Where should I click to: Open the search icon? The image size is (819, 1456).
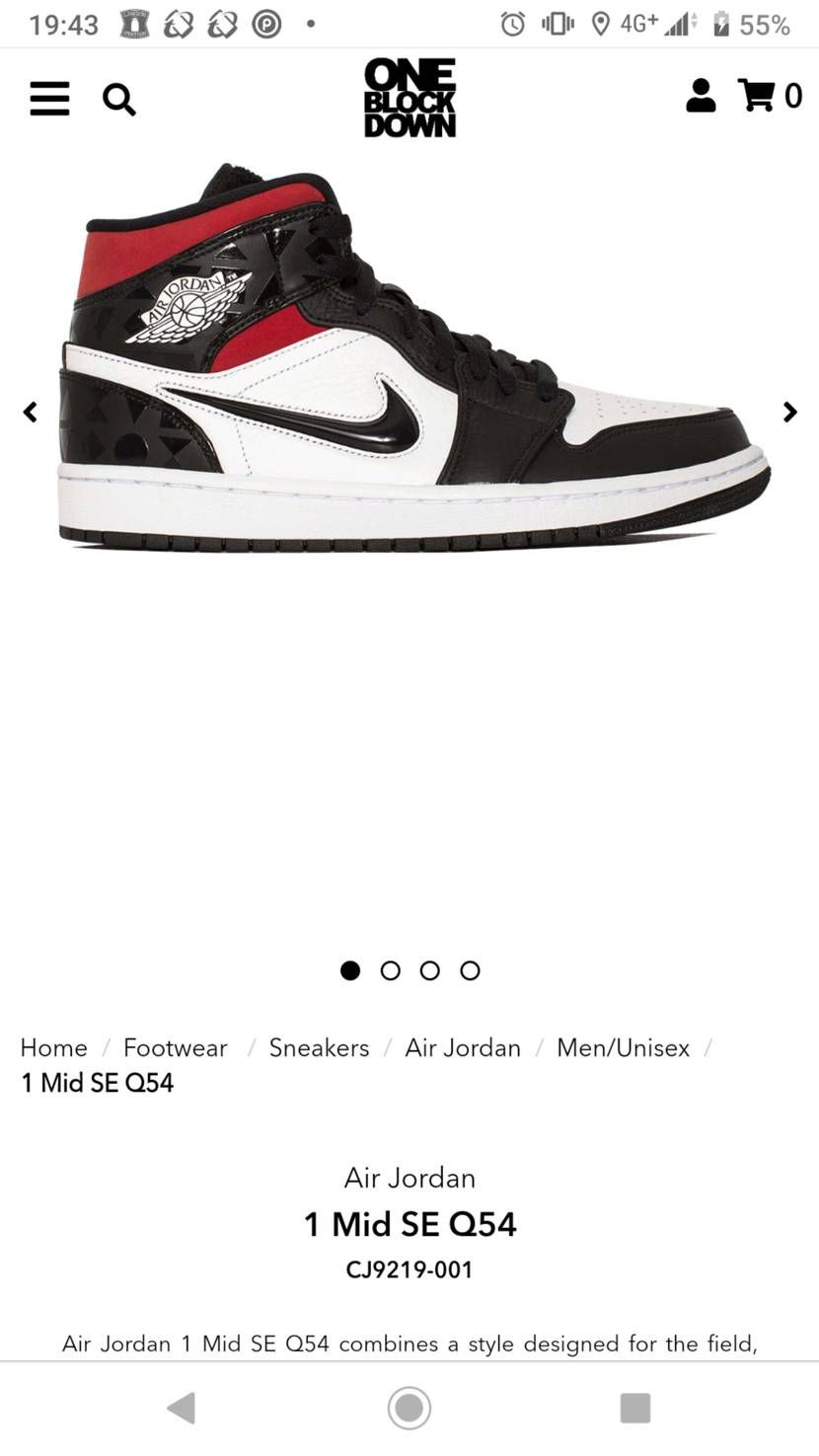pos(119,99)
